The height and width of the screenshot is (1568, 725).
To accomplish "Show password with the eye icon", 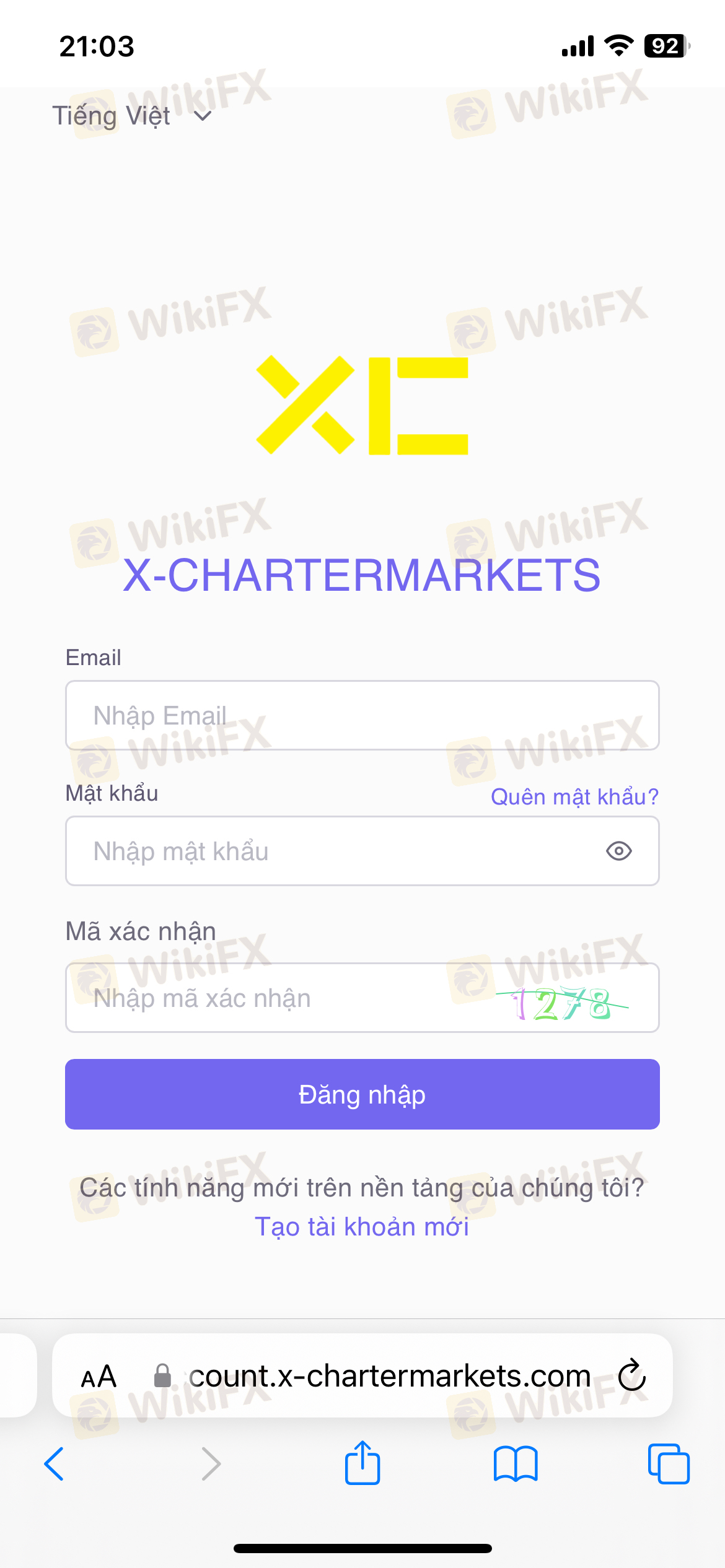I will point(618,851).
